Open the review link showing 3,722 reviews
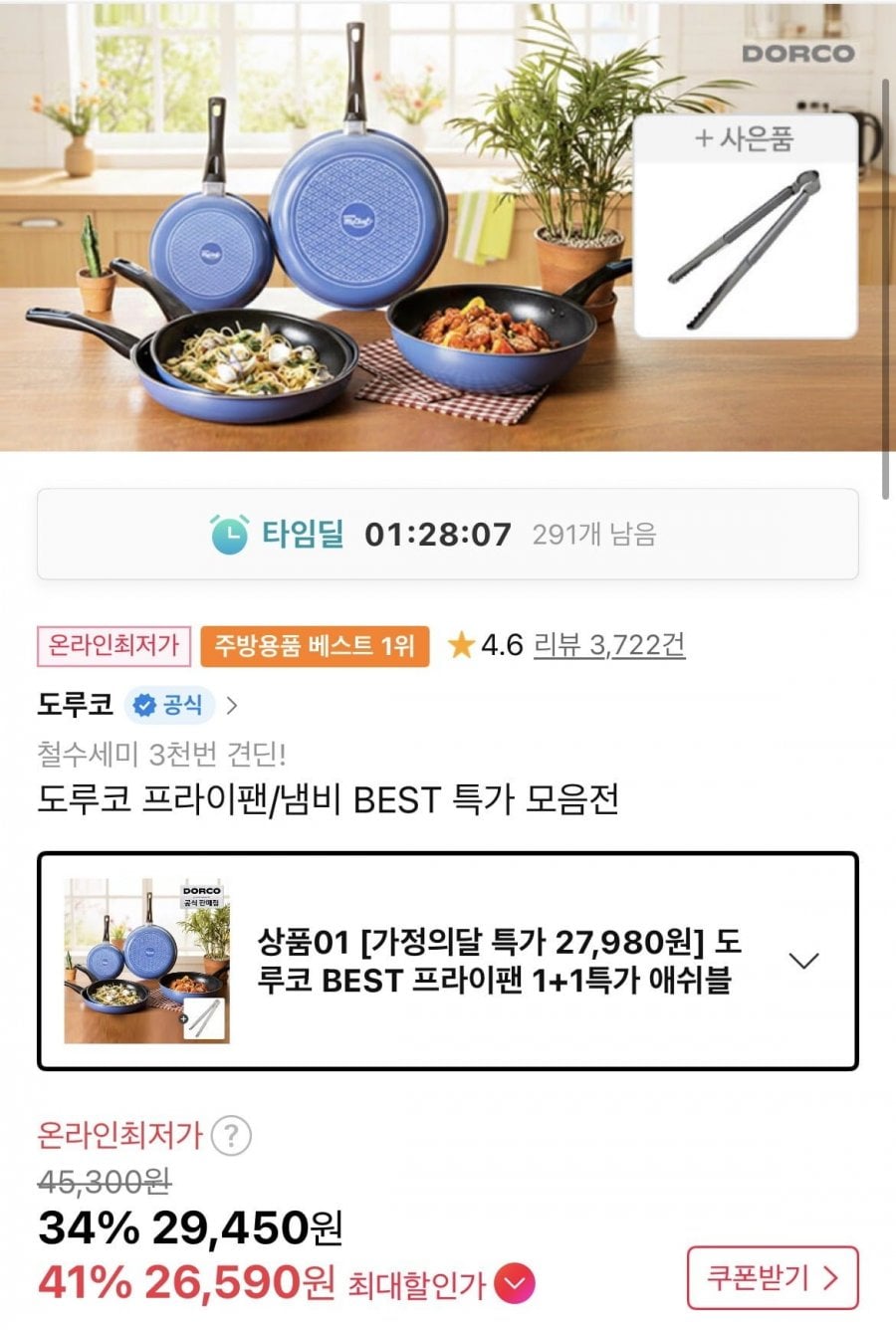This screenshot has width=896, height=1330. click(x=609, y=645)
